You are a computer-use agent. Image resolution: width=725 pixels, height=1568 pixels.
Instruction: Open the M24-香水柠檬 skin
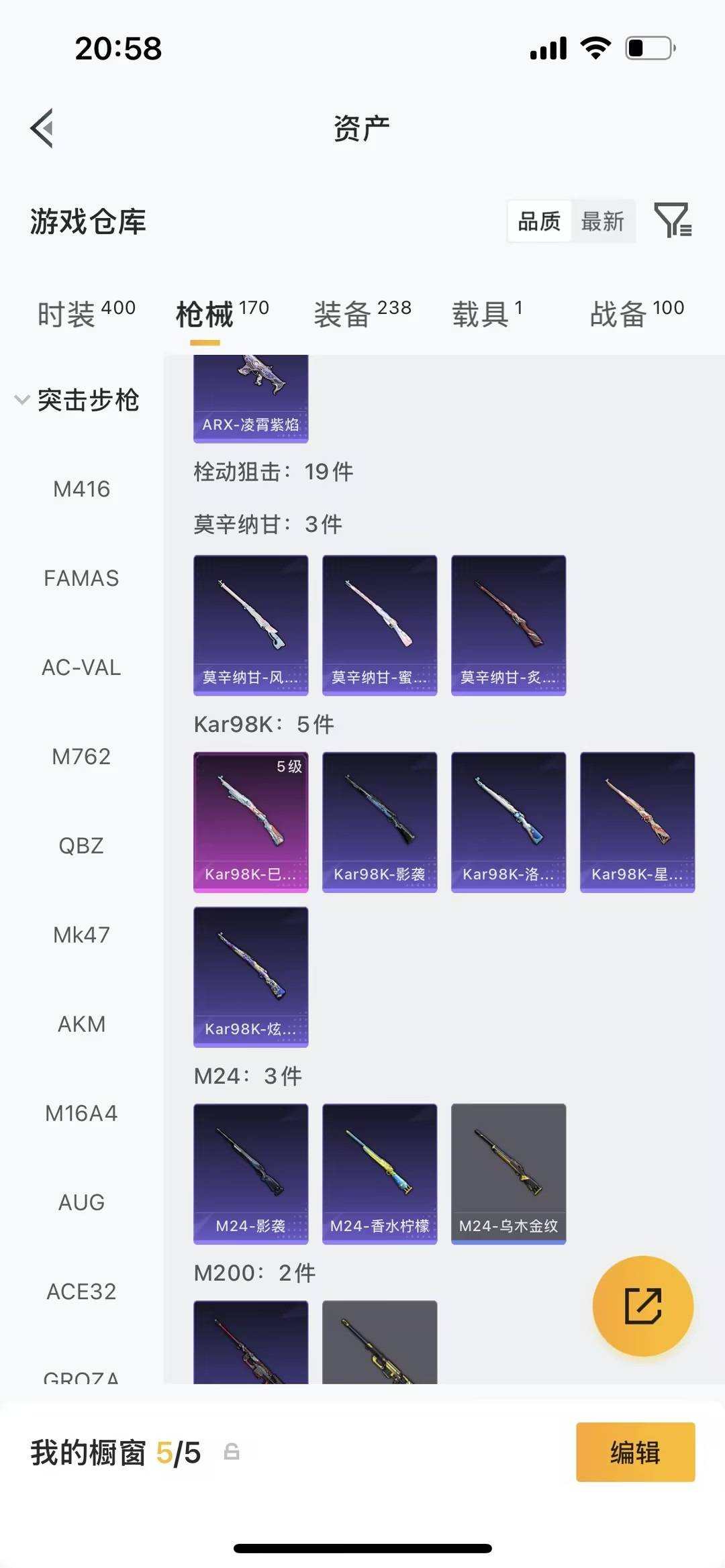(379, 1172)
